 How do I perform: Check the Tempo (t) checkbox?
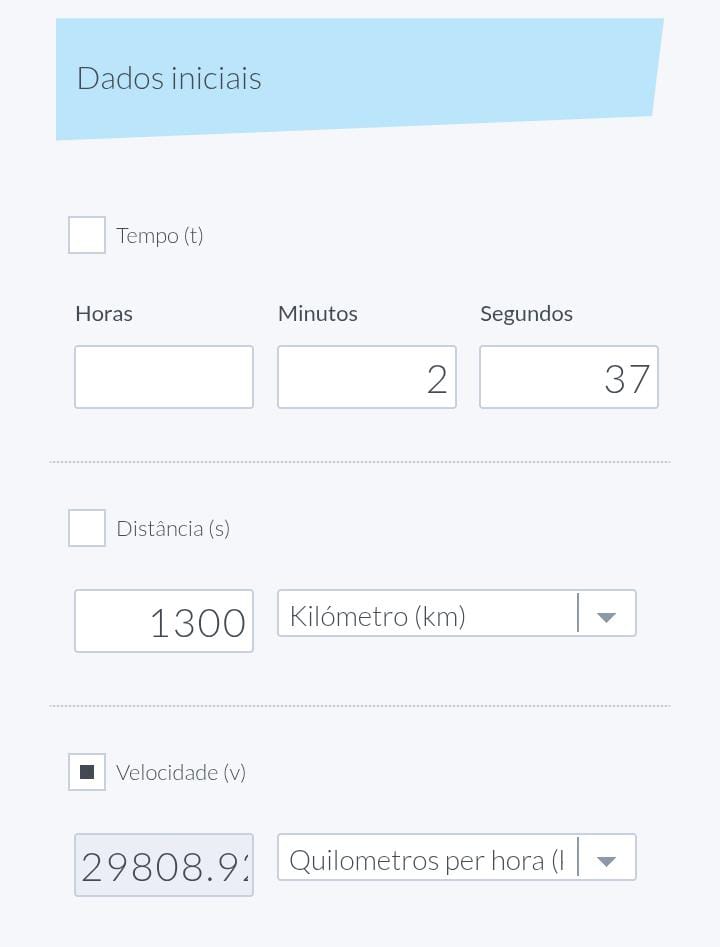(x=87, y=235)
